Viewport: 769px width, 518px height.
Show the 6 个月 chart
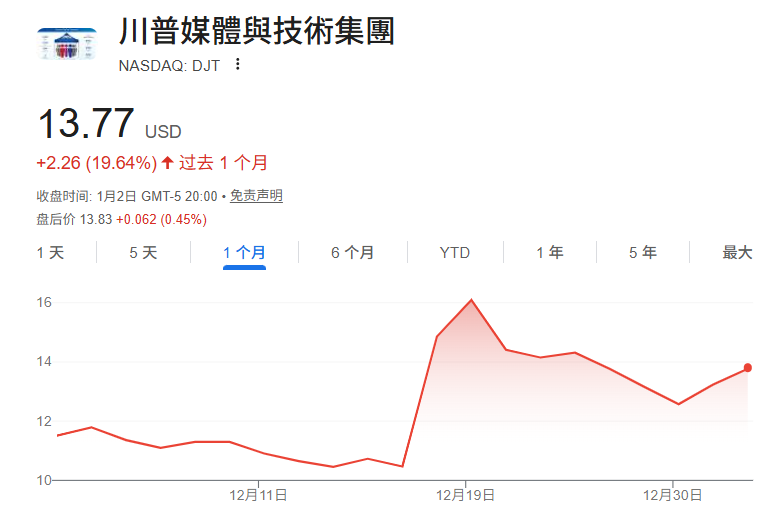(x=352, y=253)
